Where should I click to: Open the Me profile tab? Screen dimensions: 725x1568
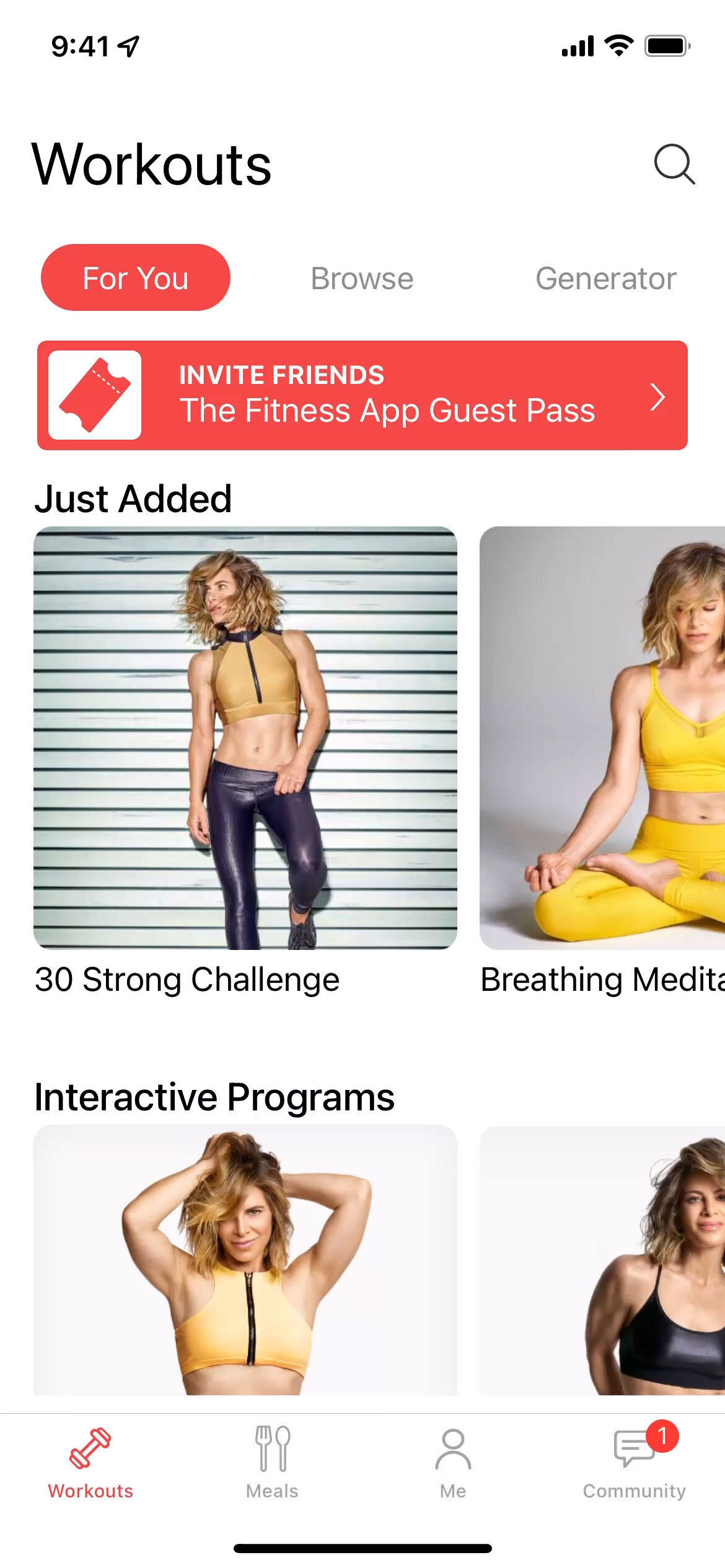pos(453,1463)
